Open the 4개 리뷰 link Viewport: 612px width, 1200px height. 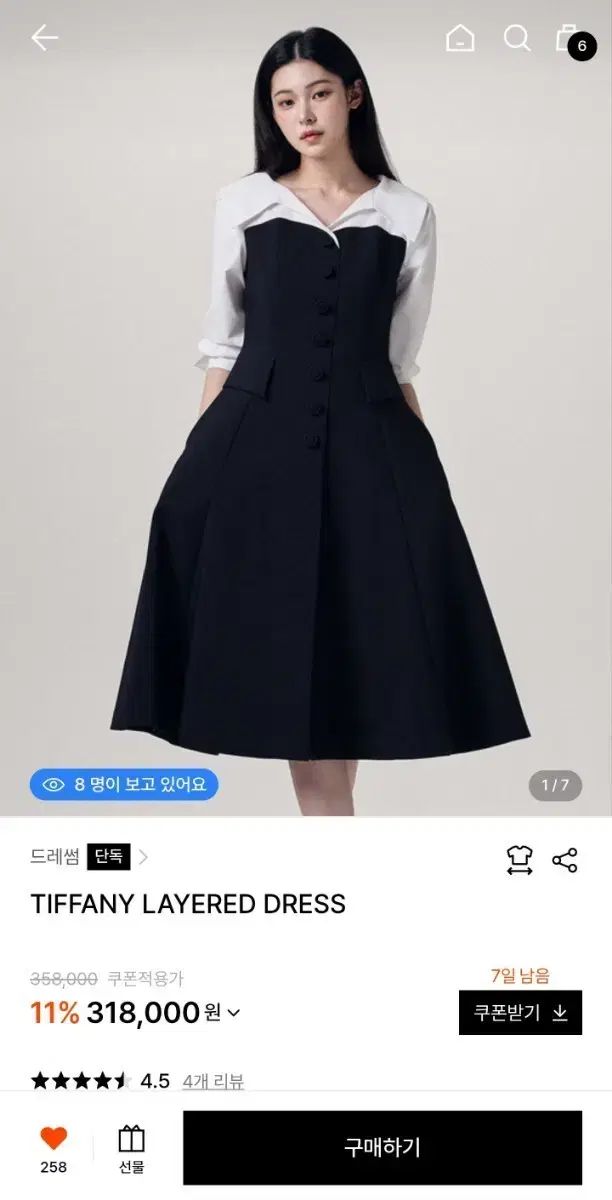213,1081
